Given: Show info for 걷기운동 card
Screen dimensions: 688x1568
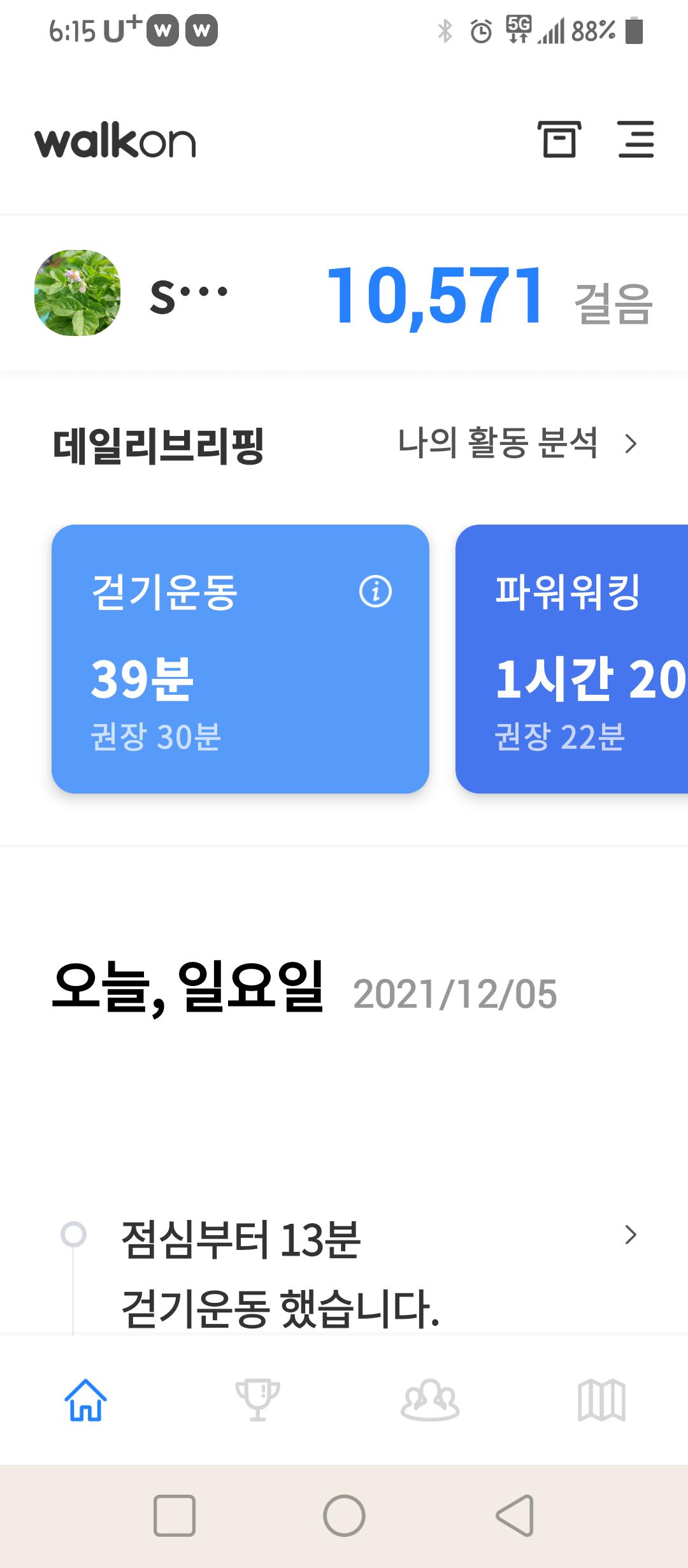Looking at the screenshot, I should tap(375, 592).
